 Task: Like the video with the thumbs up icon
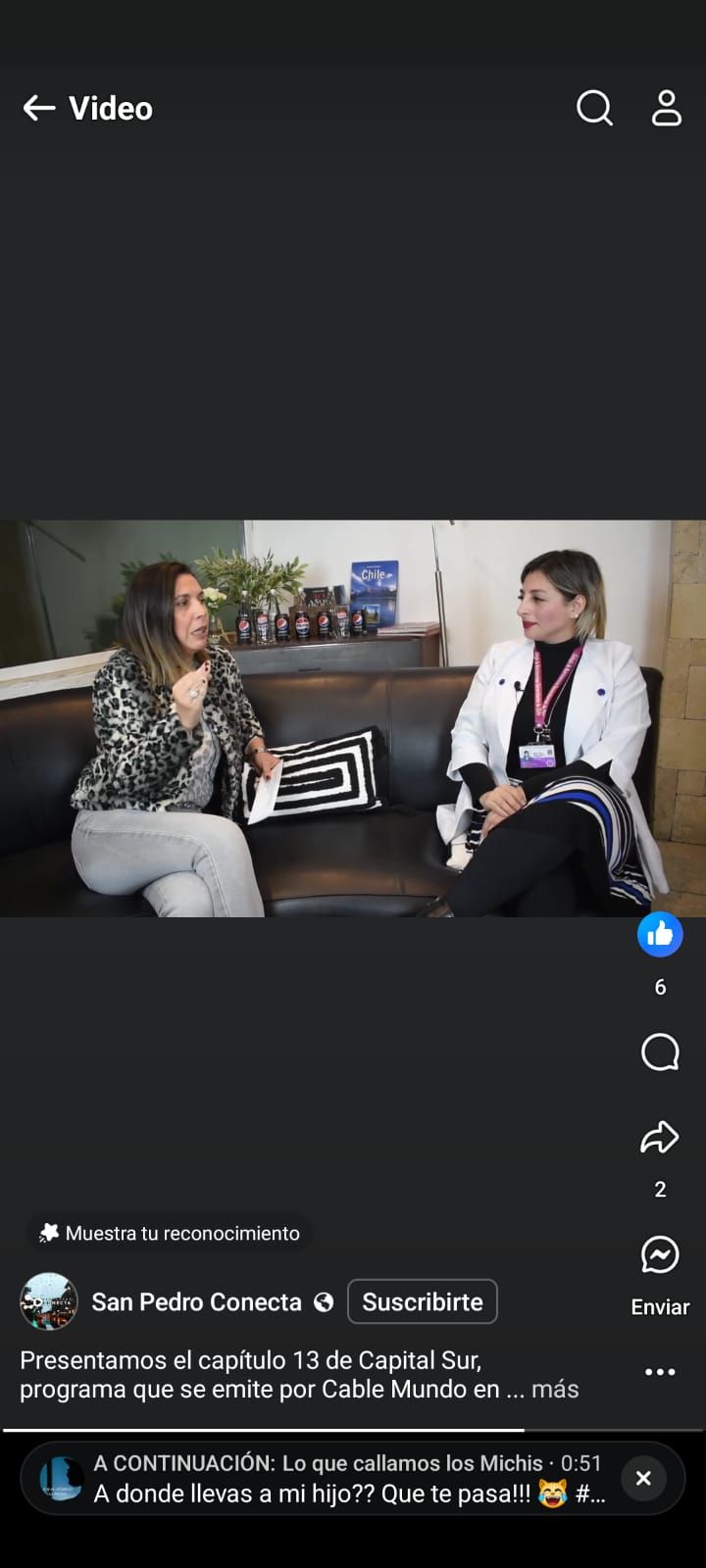click(660, 934)
